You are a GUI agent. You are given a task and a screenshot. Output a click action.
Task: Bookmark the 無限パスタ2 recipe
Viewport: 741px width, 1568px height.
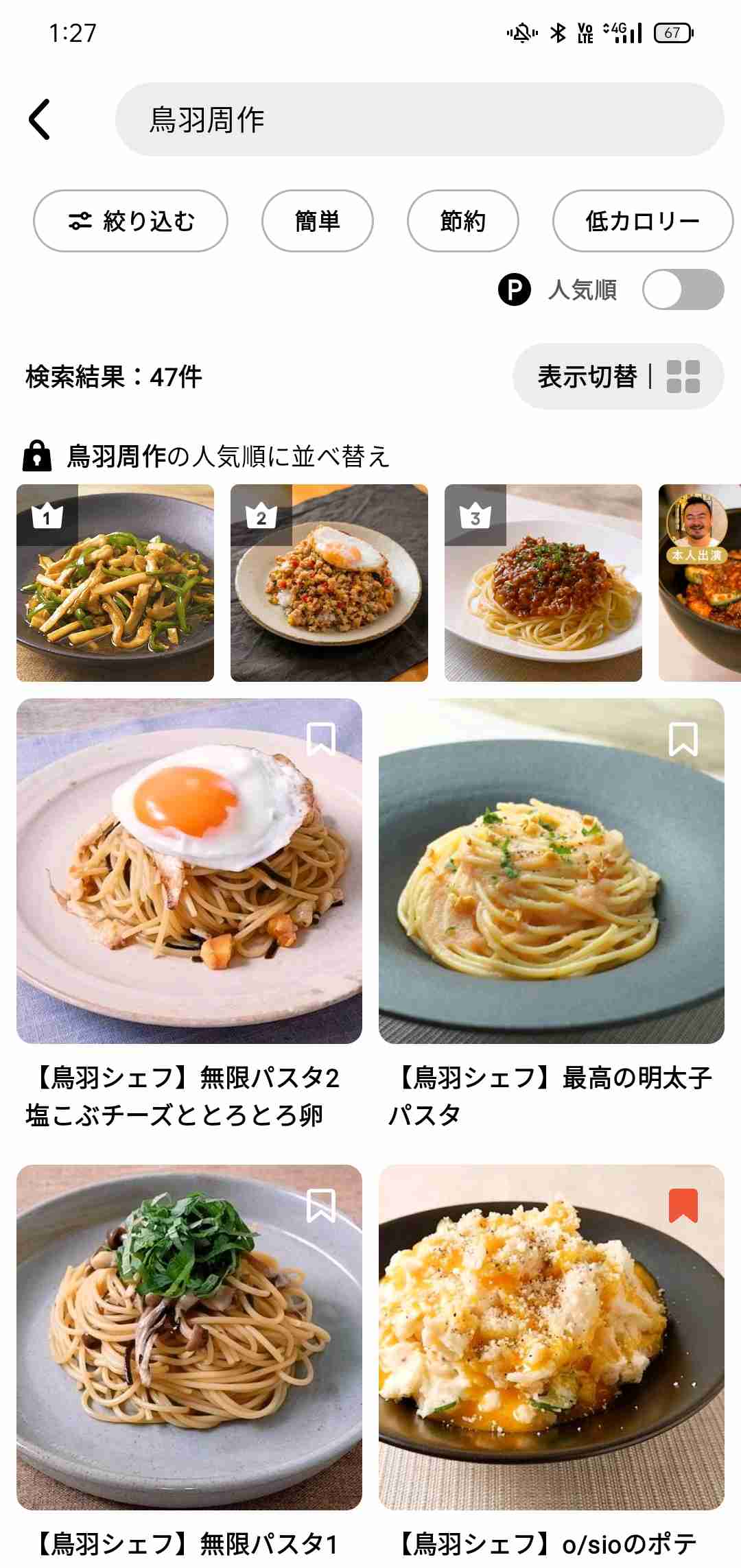click(x=320, y=739)
